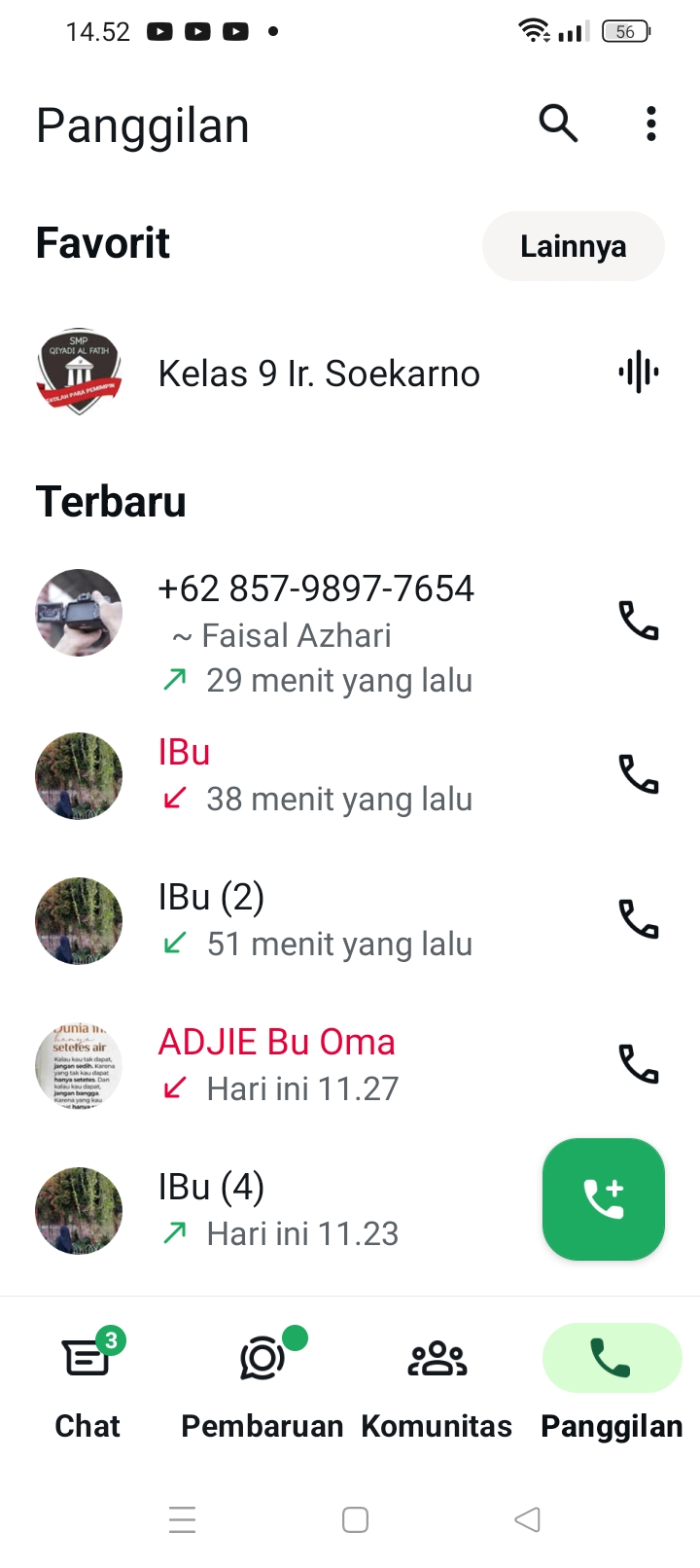Screen dimensions: 700x1568
Task: View profile photo of Faisal Azhari
Action: pyautogui.click(x=79, y=613)
